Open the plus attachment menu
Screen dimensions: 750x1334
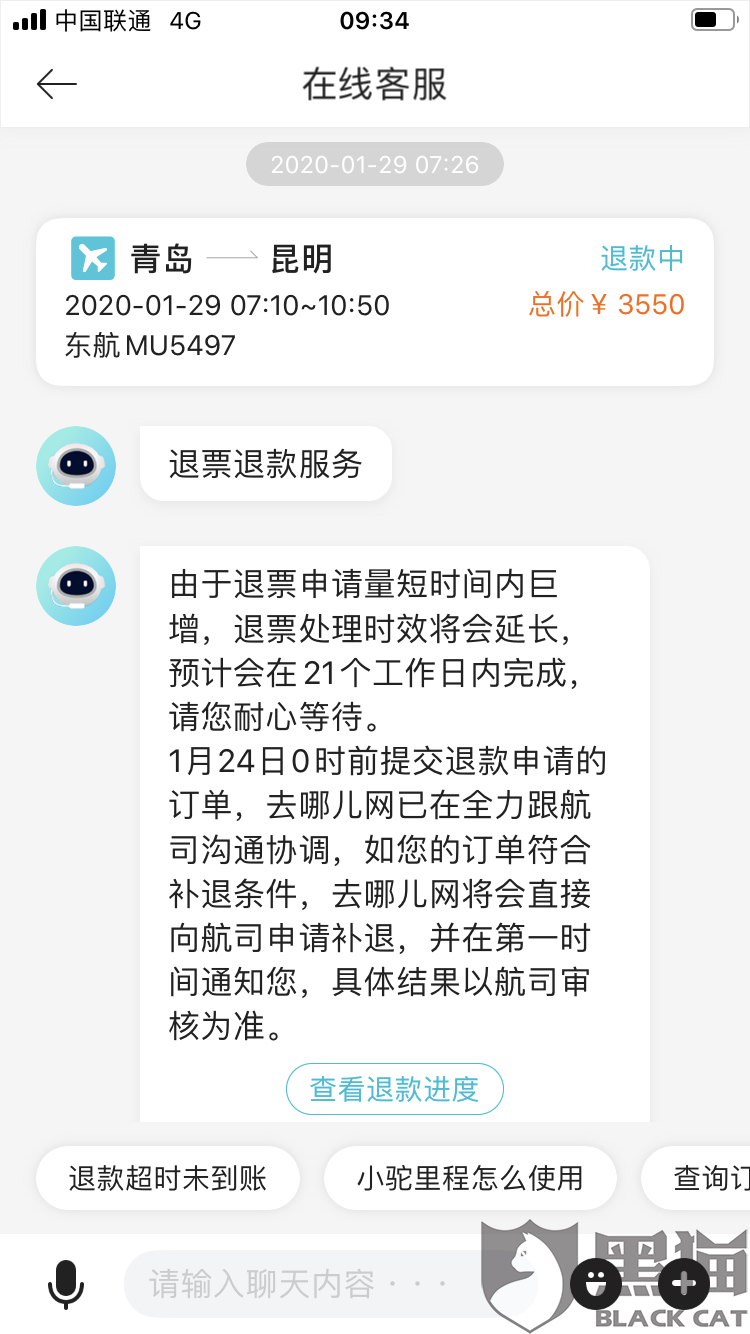(x=683, y=1283)
